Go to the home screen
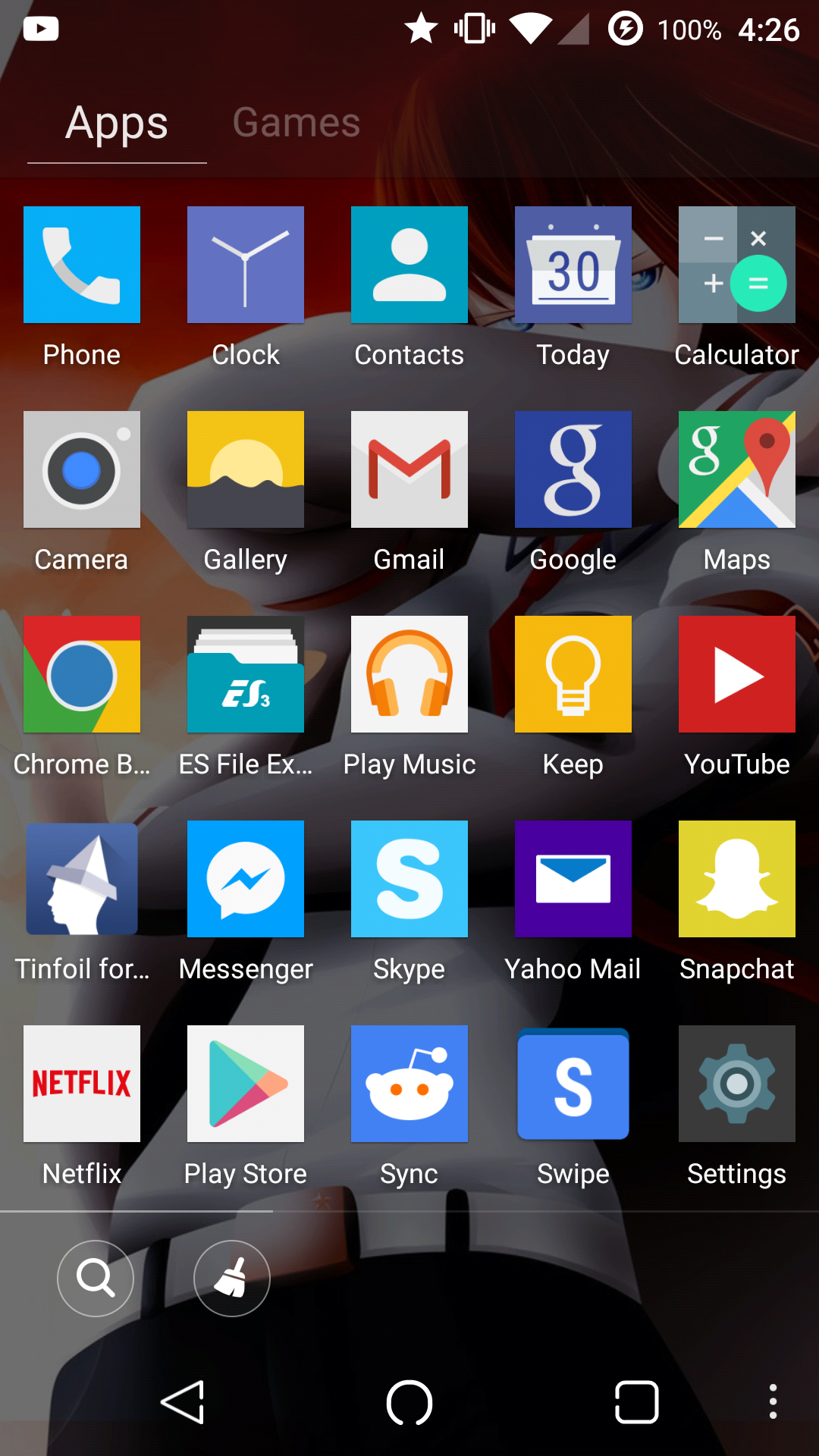Screen dimensions: 819x1456 409,1403
